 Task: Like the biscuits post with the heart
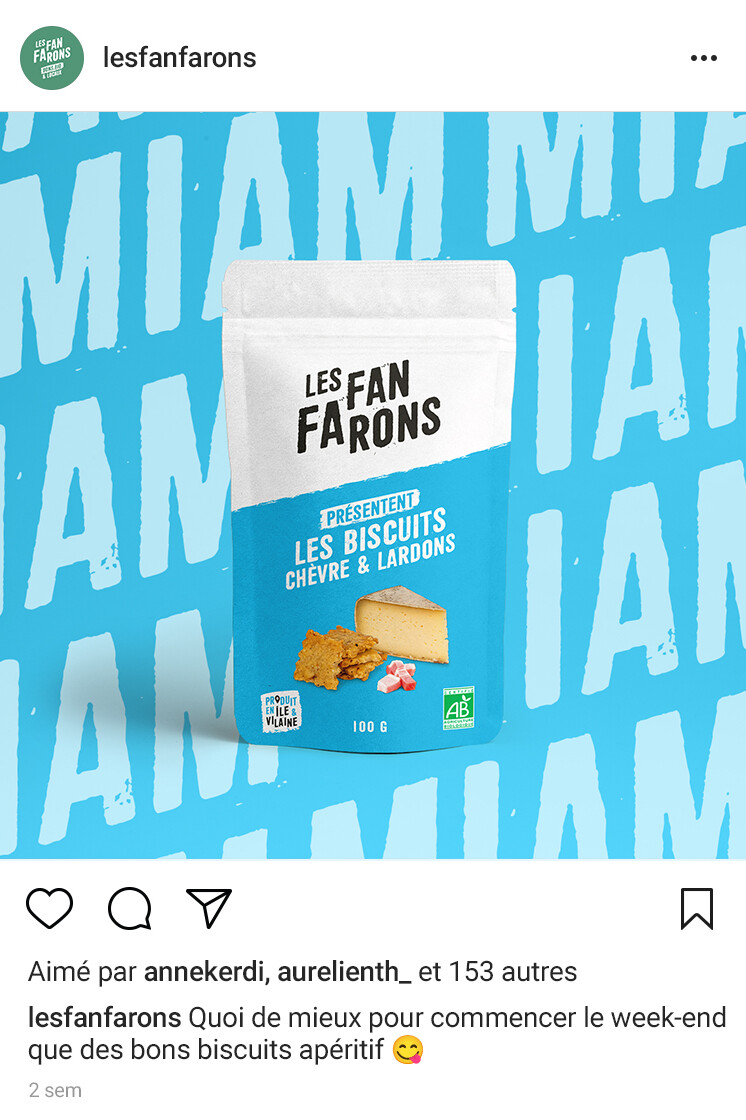coord(50,908)
